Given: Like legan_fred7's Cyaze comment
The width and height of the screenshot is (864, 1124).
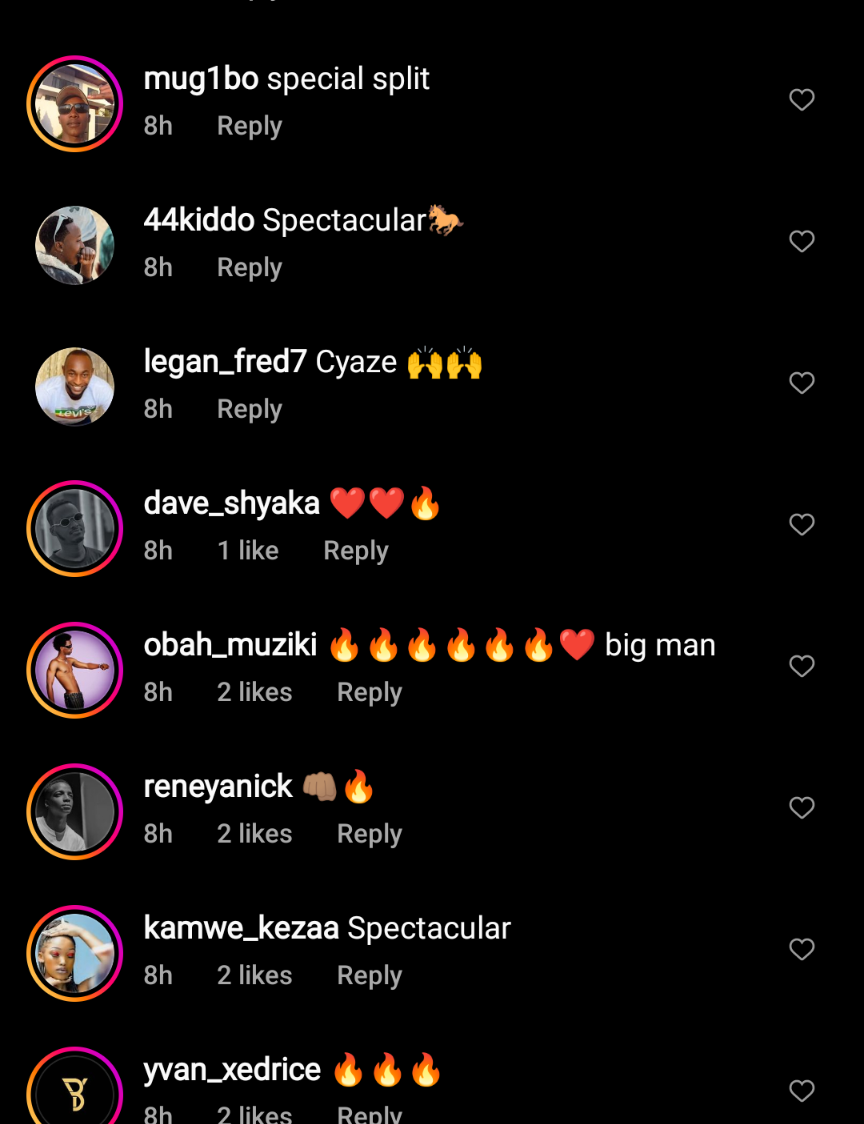Looking at the screenshot, I should click(802, 383).
